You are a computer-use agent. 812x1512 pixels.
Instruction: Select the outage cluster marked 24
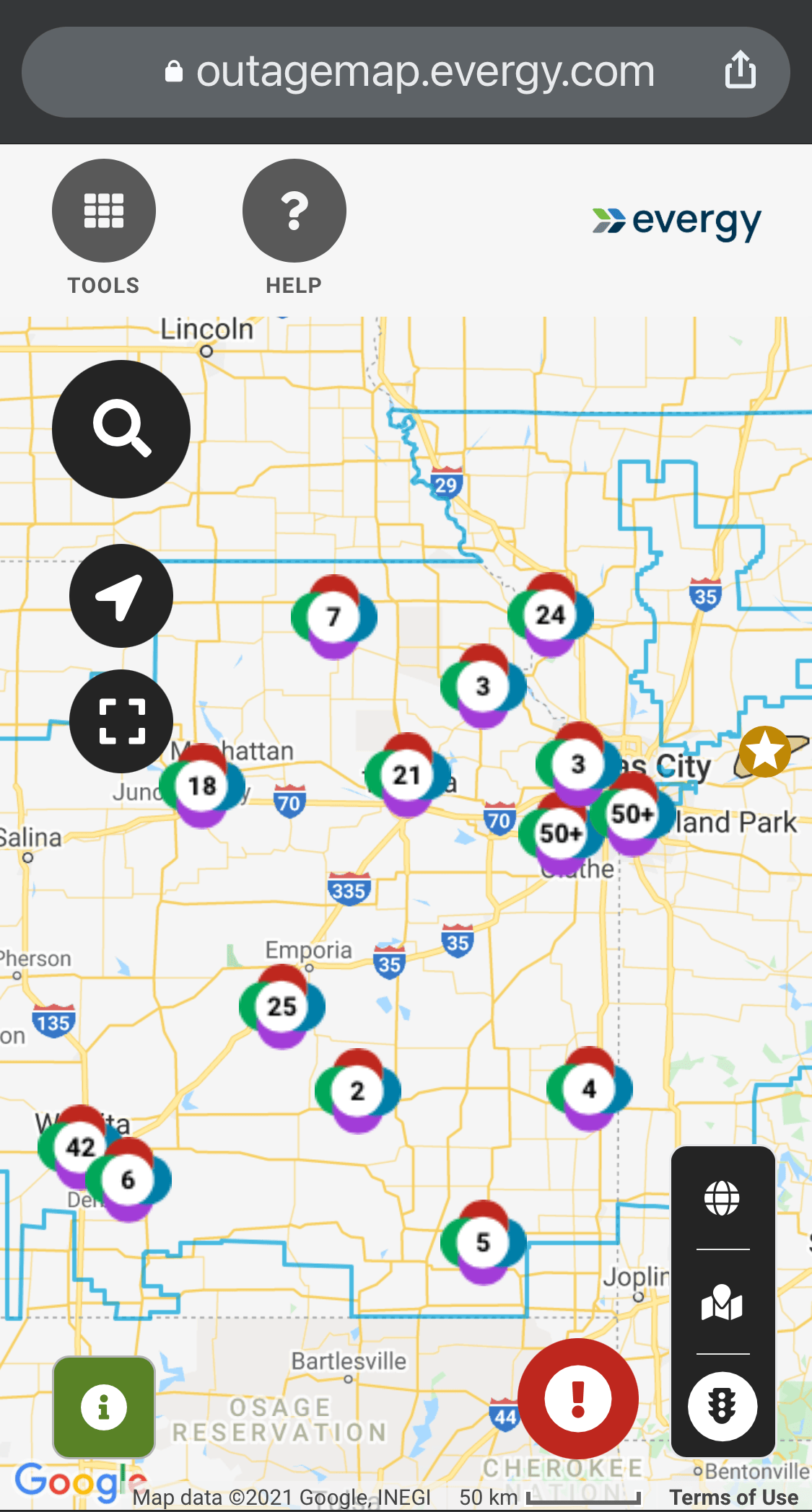pyautogui.click(x=550, y=615)
